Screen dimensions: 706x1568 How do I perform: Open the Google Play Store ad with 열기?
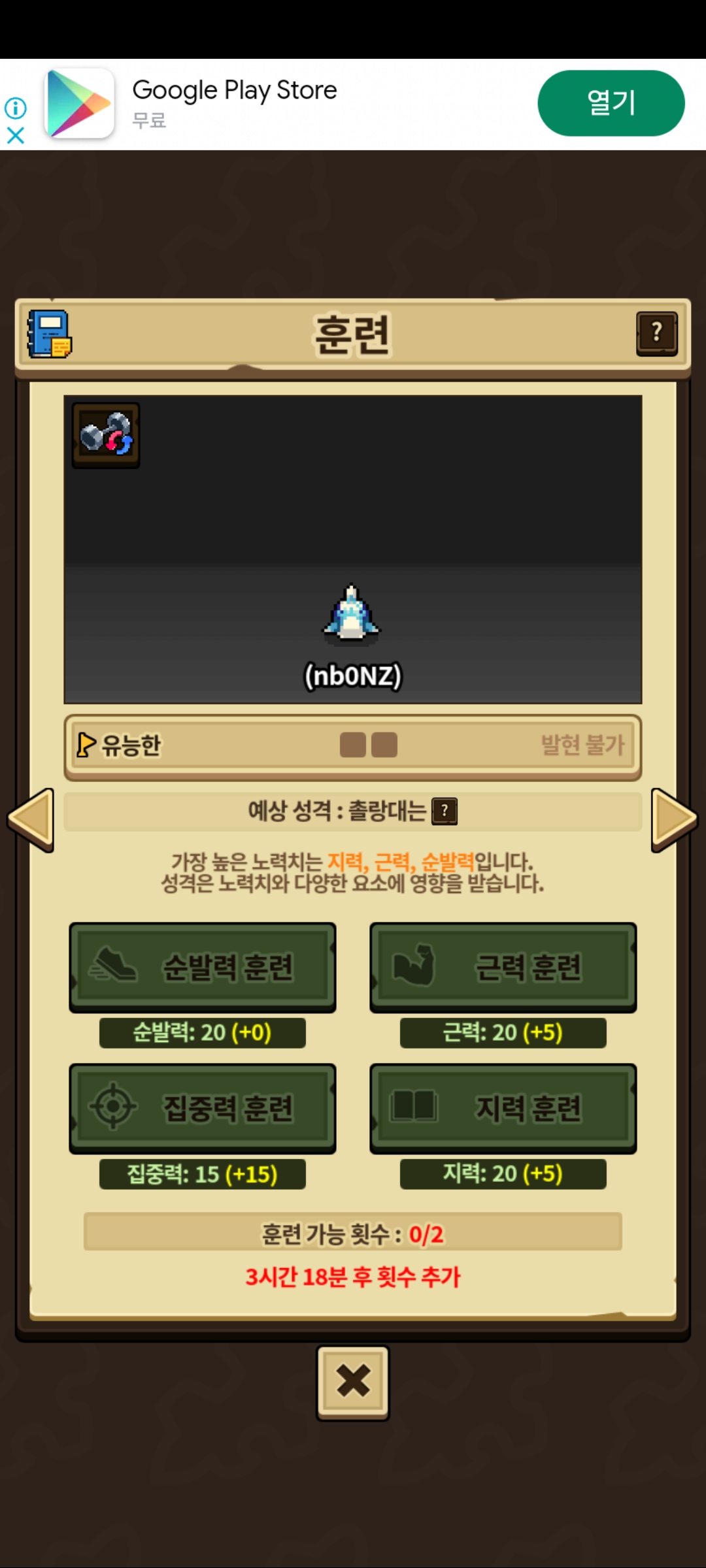point(611,103)
